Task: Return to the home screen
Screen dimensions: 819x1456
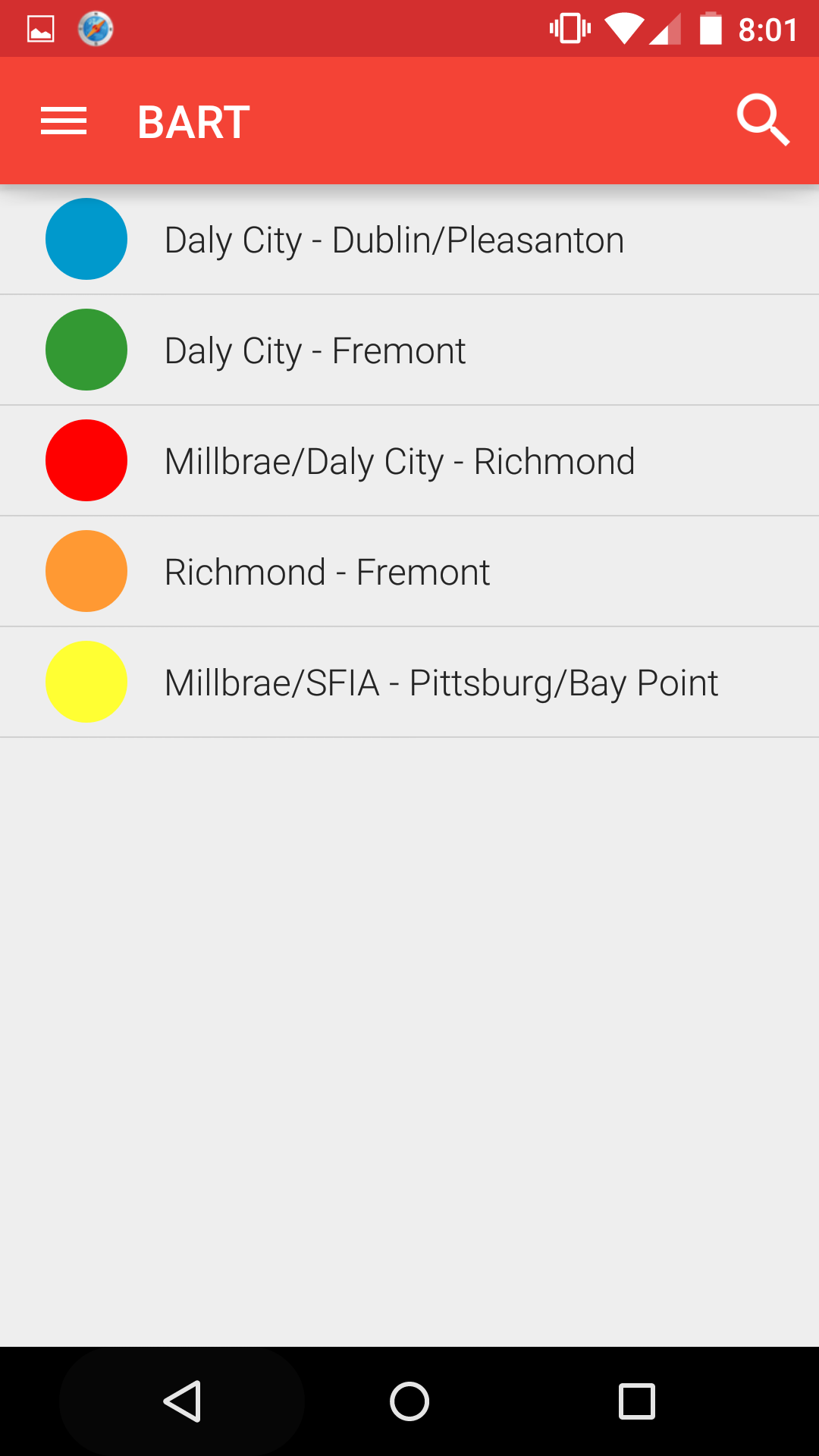Action: [x=409, y=1401]
